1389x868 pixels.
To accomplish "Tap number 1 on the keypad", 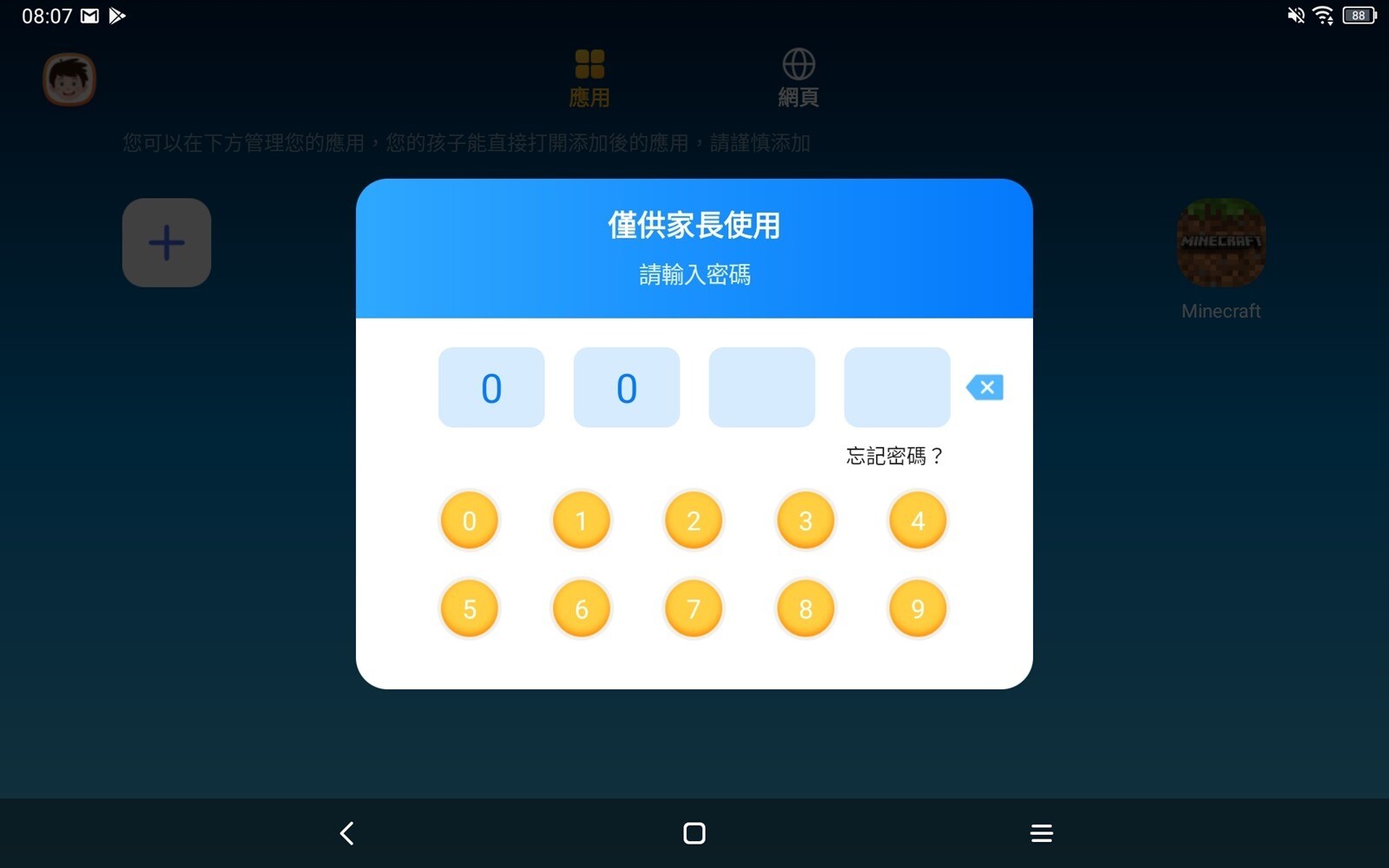I will point(581,521).
